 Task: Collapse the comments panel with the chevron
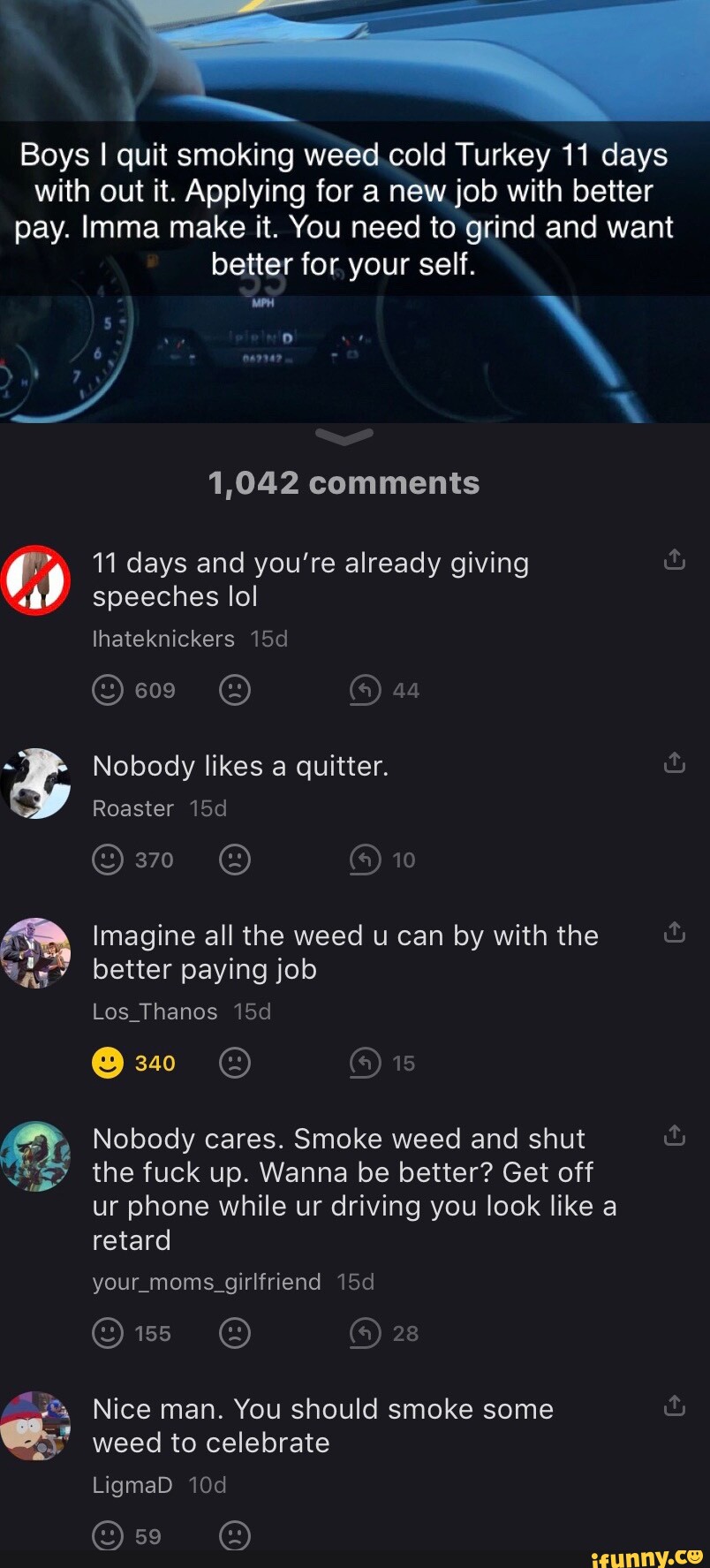(344, 436)
